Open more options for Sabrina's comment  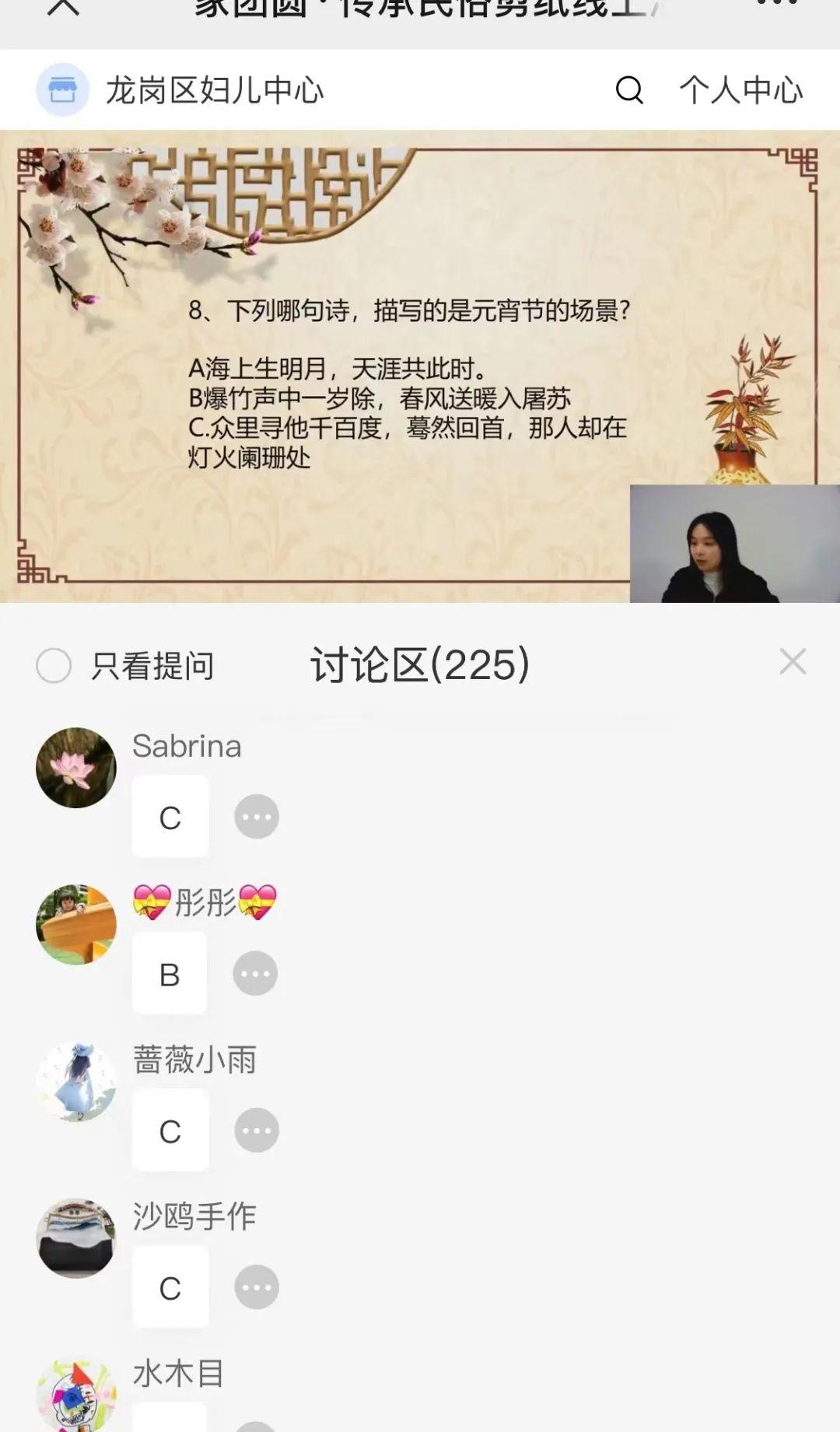coord(257,817)
